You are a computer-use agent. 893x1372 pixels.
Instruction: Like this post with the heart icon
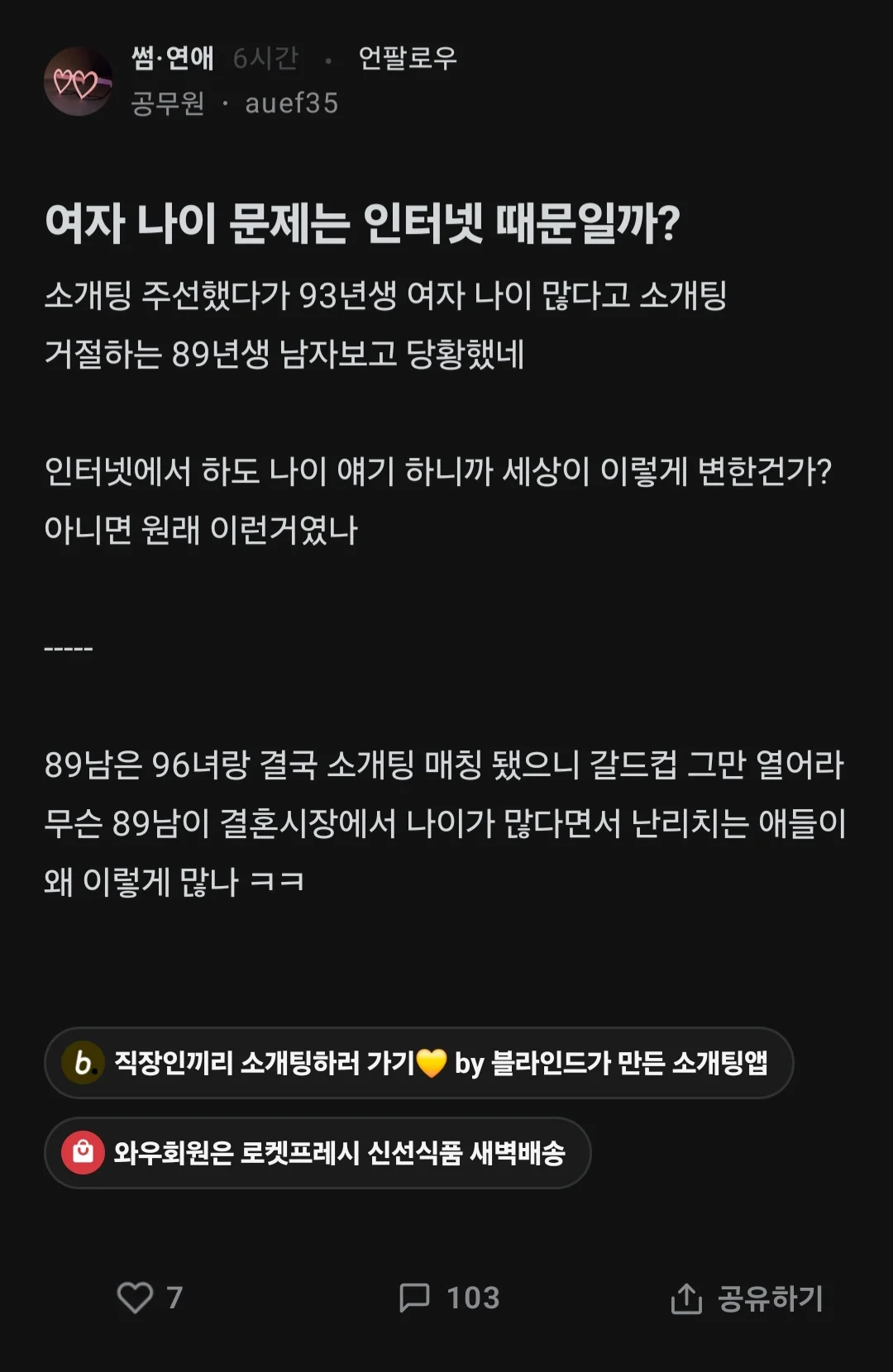pos(135,1298)
